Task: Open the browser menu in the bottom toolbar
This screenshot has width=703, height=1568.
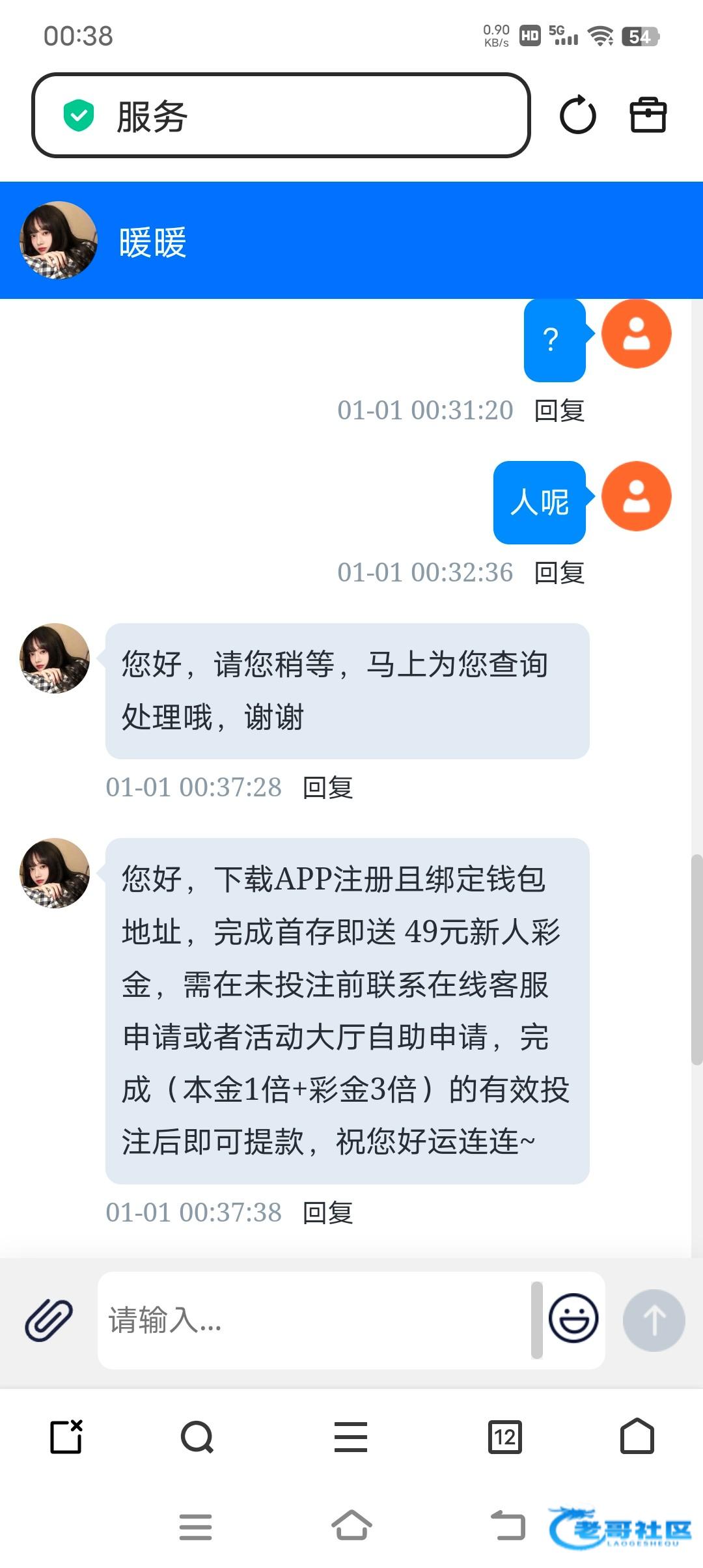Action: coord(351,1436)
